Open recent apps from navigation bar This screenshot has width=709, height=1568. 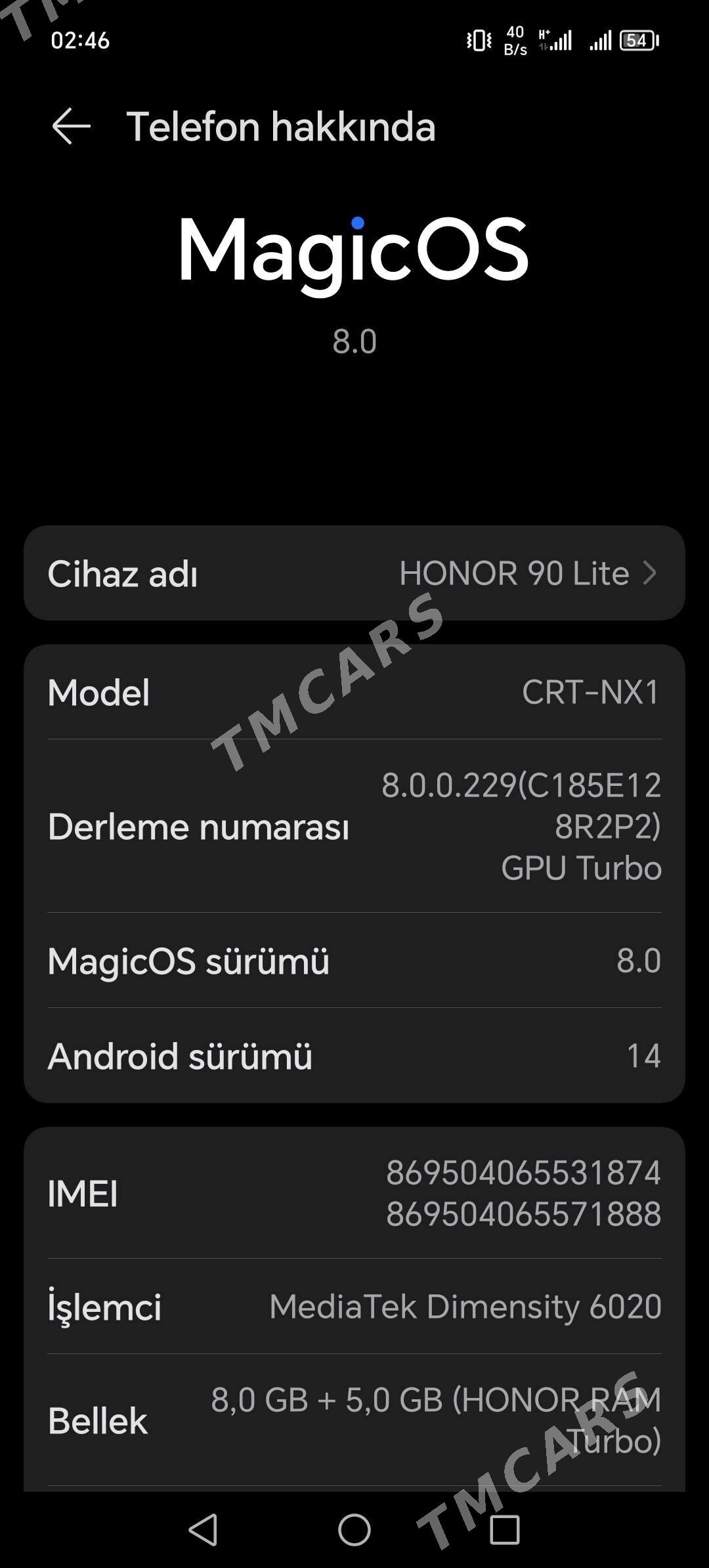(x=505, y=1530)
